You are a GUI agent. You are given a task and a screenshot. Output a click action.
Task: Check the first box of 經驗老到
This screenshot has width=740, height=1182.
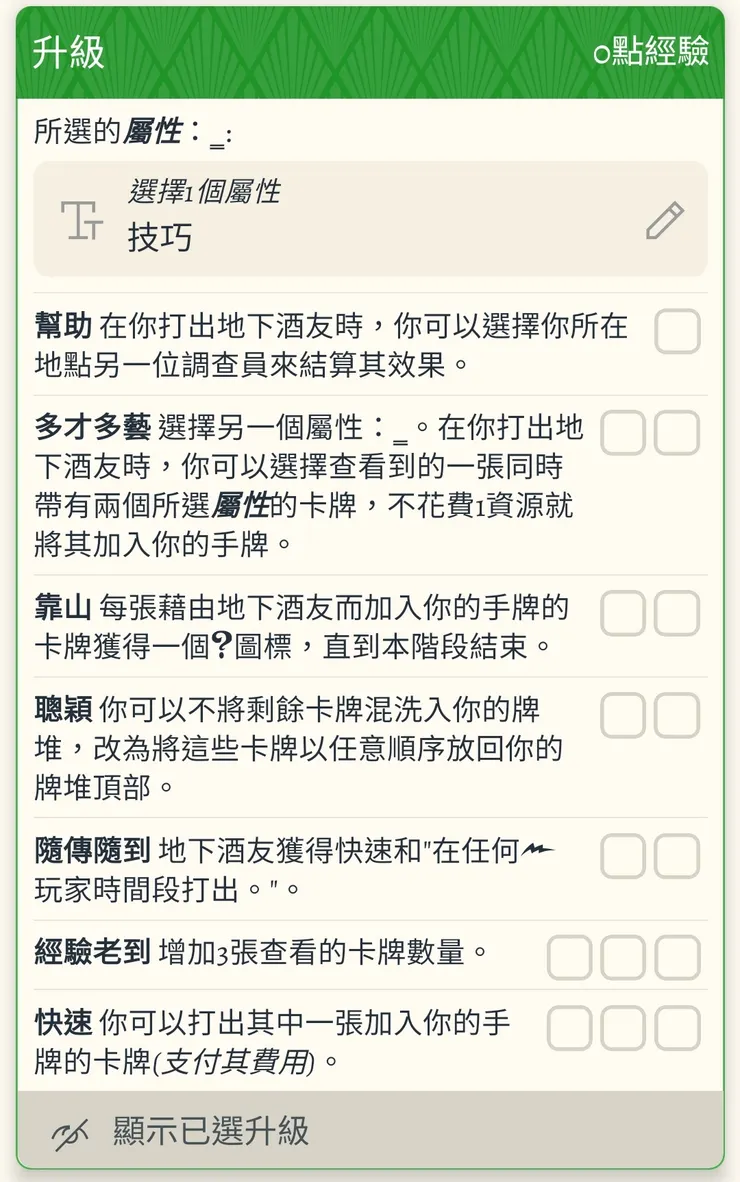[568, 957]
